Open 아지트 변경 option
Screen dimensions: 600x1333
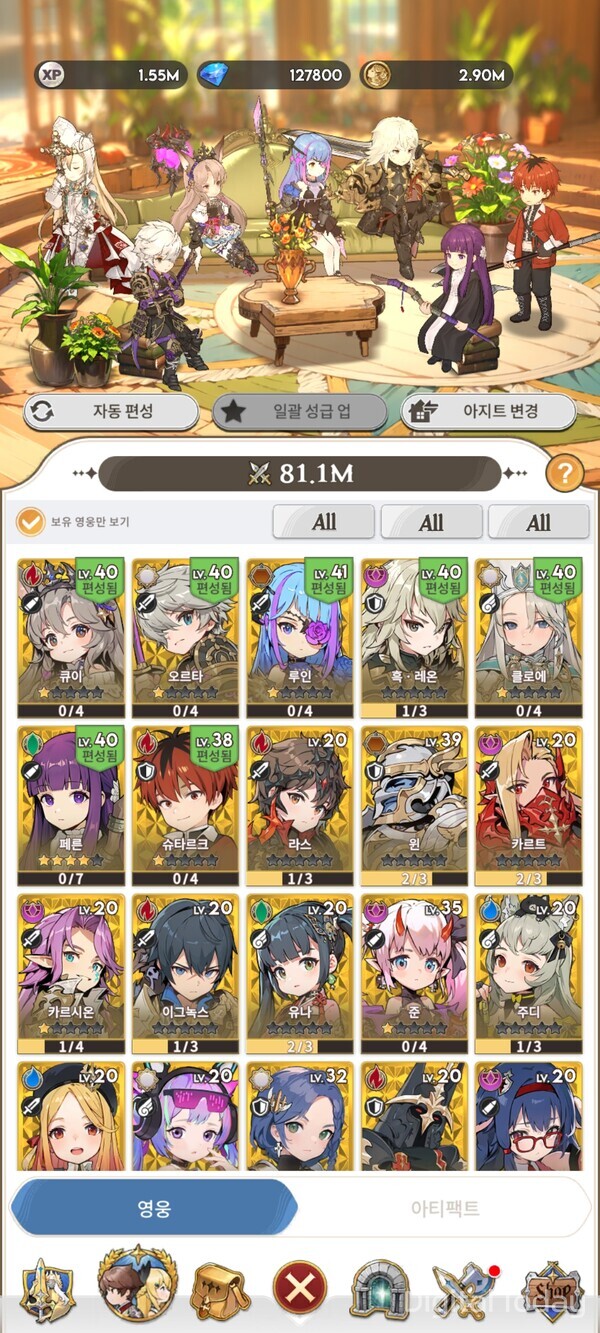coord(489,412)
